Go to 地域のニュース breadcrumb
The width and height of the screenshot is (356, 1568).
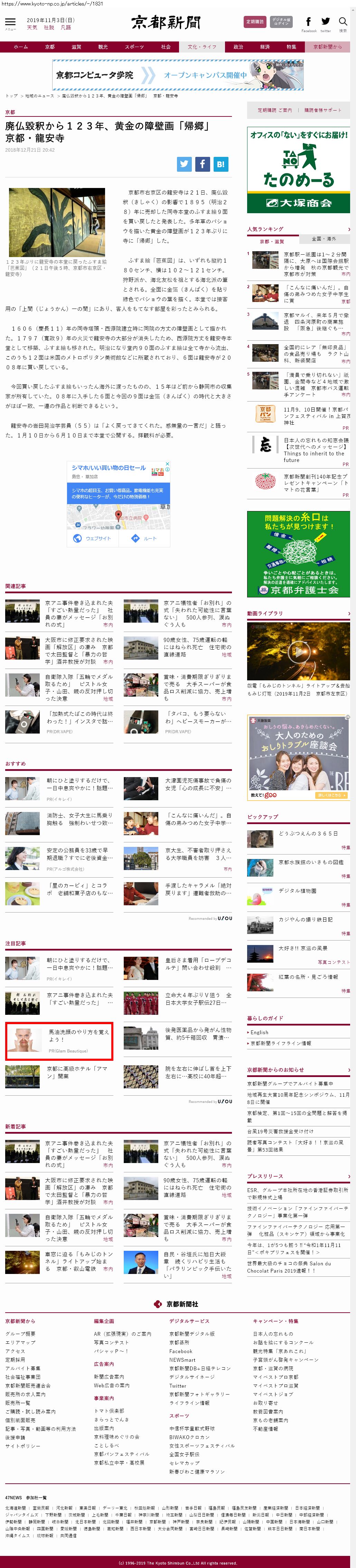(x=39, y=96)
